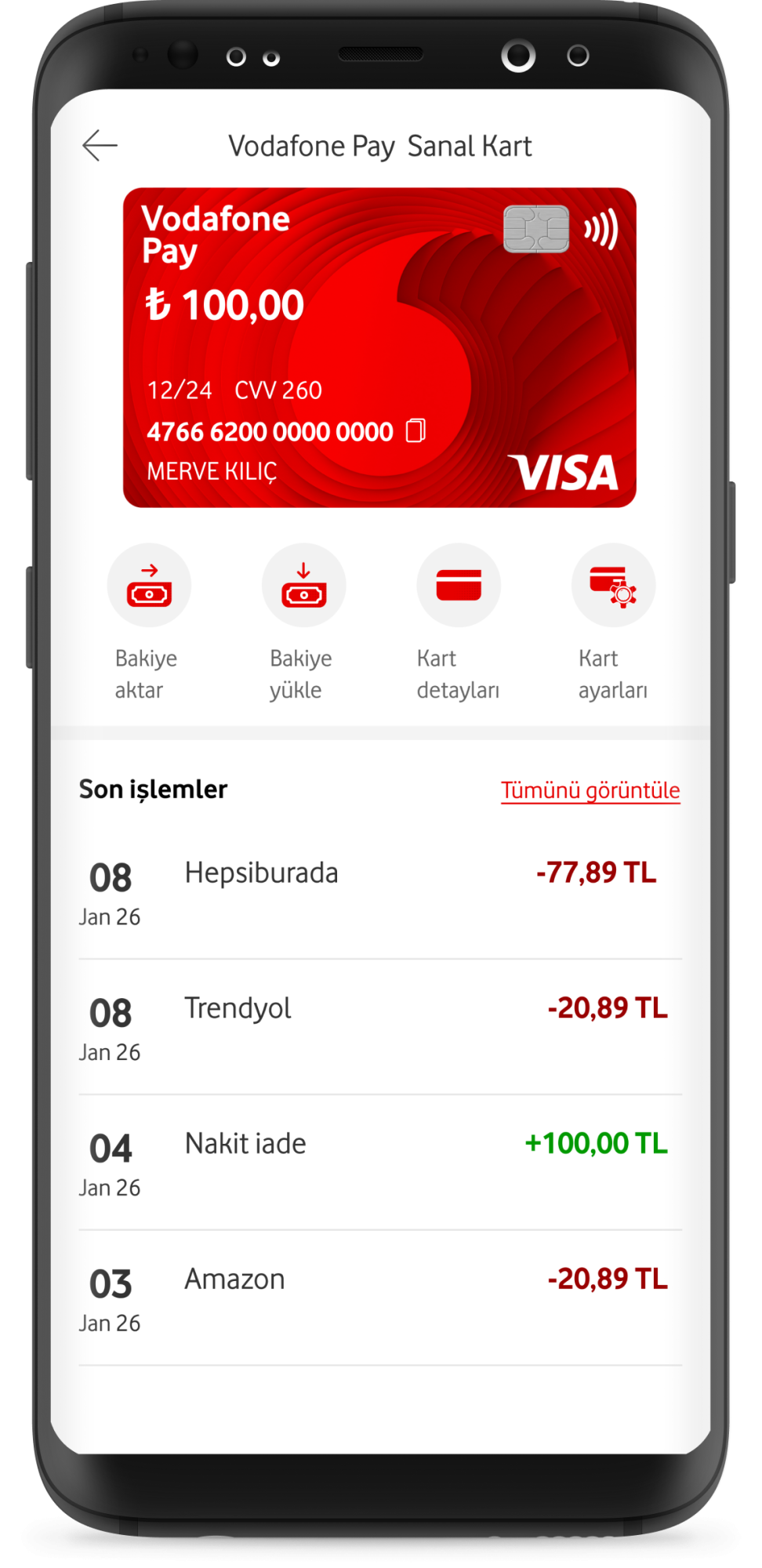Open Kart detayları
The width and height of the screenshot is (762, 1568).
pyautogui.click(x=459, y=586)
